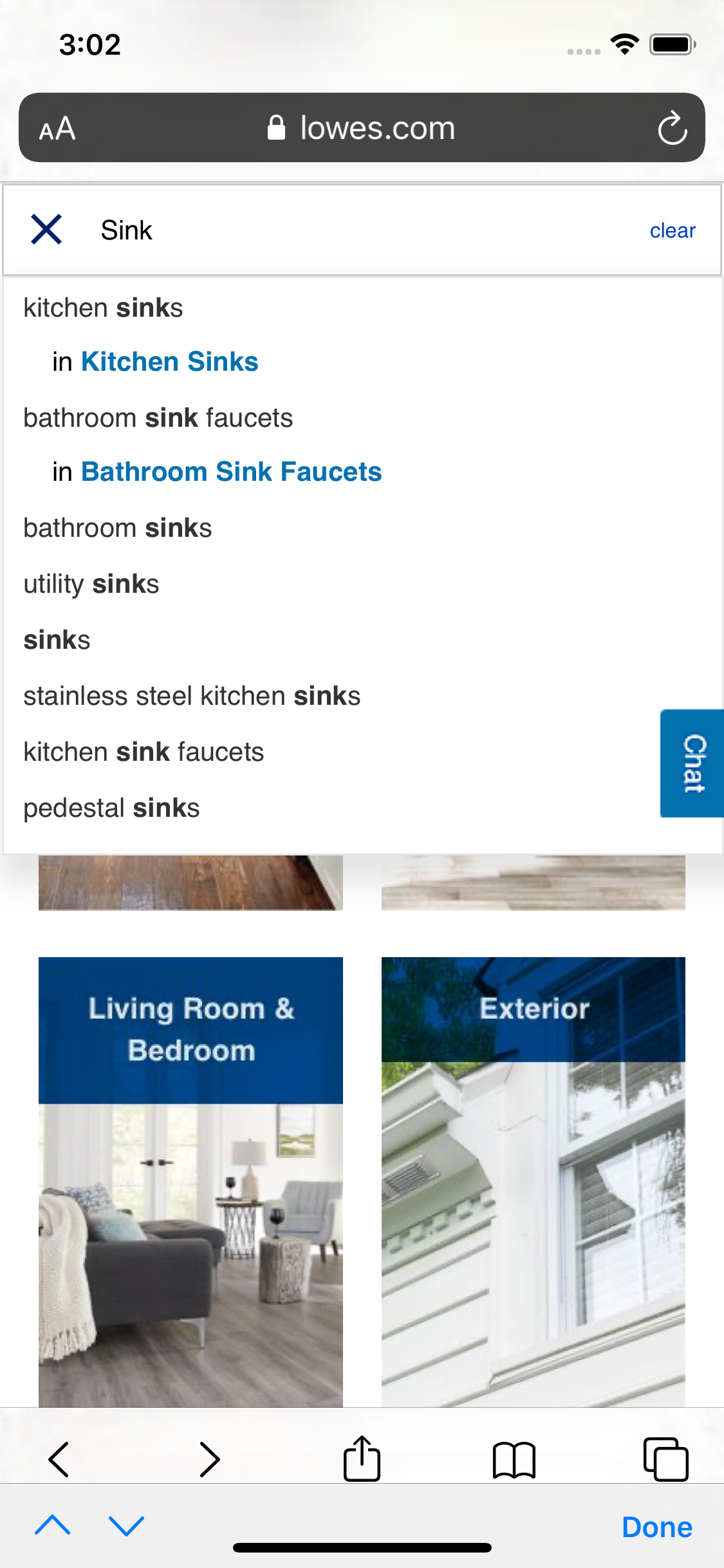Open the Chat sidebar tab
Image resolution: width=724 pixels, height=1568 pixels.
[x=691, y=763]
